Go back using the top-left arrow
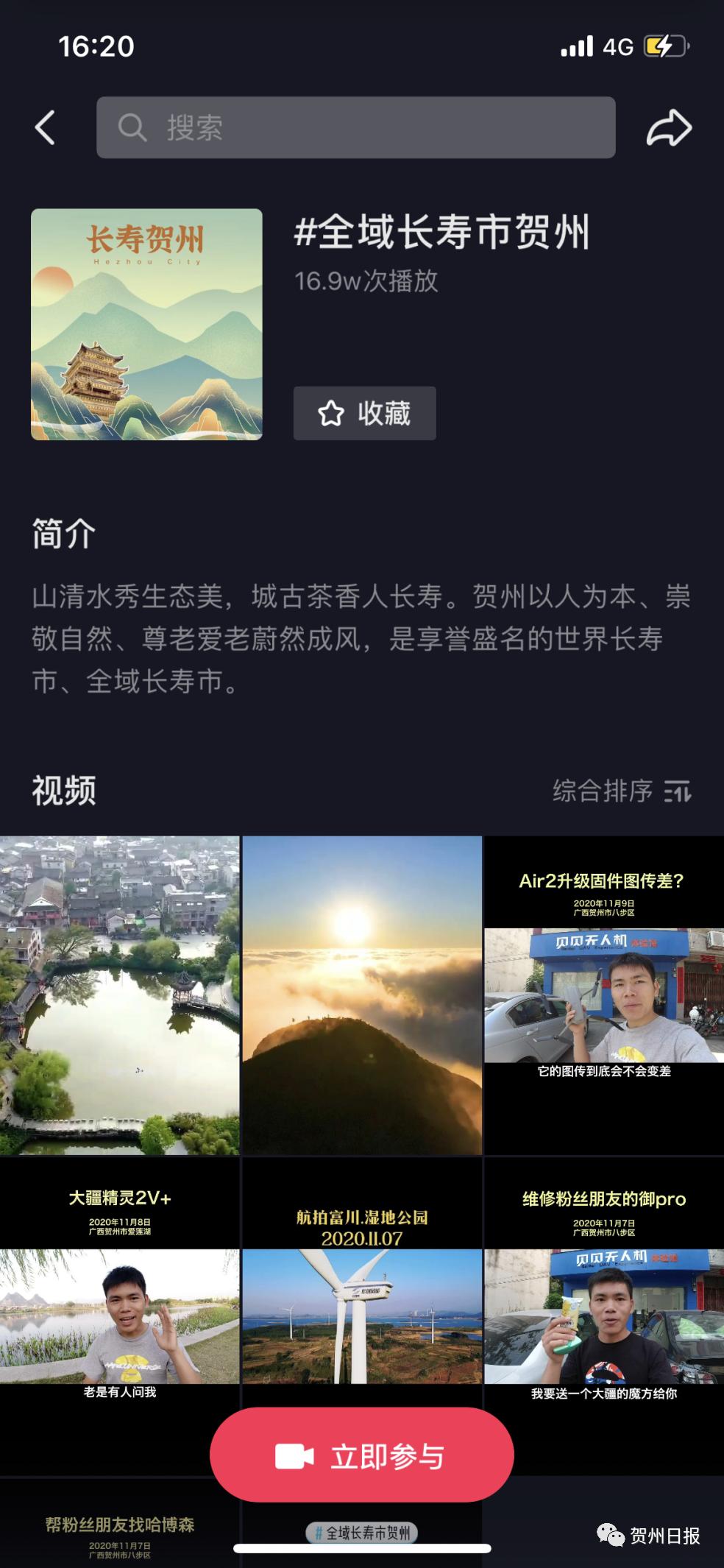Screen dimensions: 724x1568 [46, 127]
